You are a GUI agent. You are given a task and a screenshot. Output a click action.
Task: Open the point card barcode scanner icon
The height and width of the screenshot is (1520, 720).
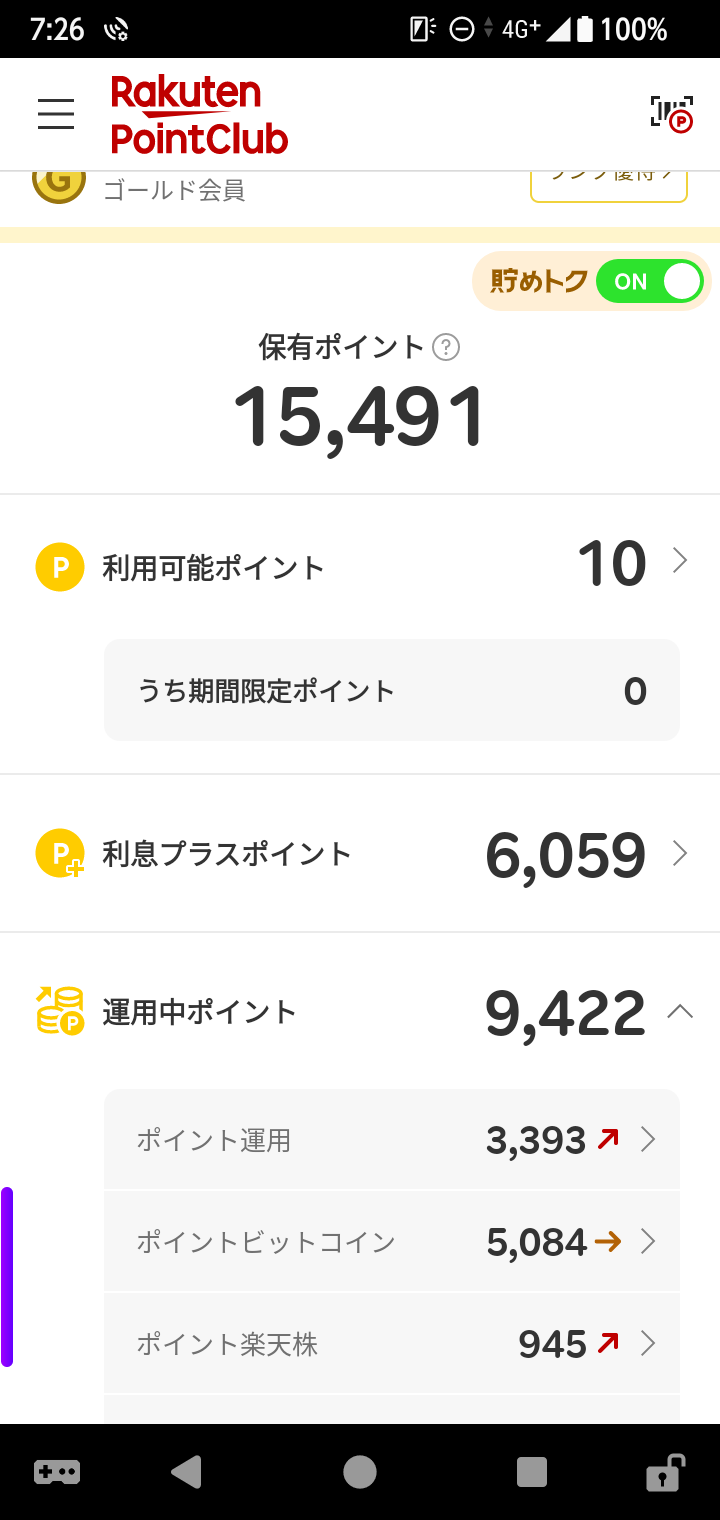[672, 114]
